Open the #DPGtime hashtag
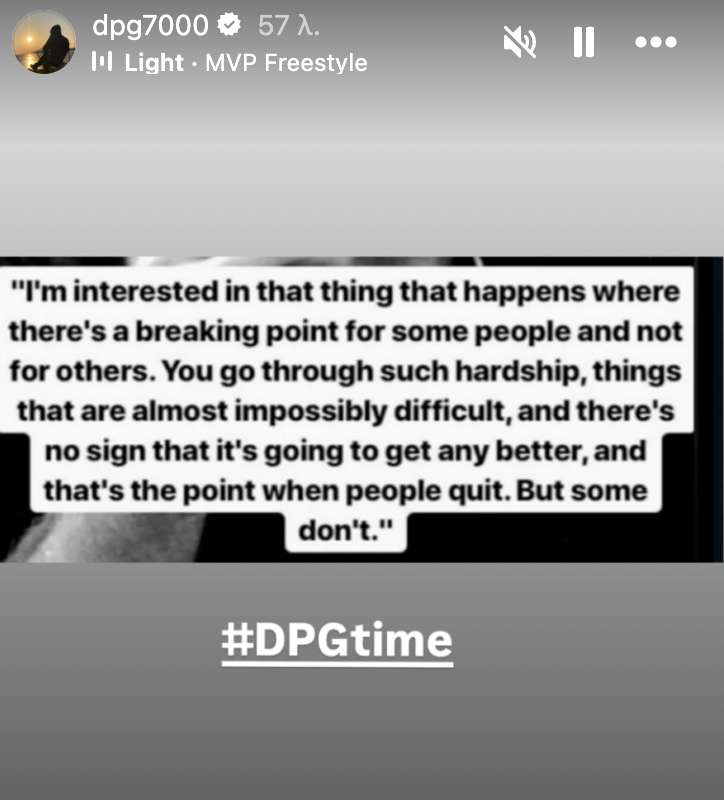The width and height of the screenshot is (724, 800). 337,640
